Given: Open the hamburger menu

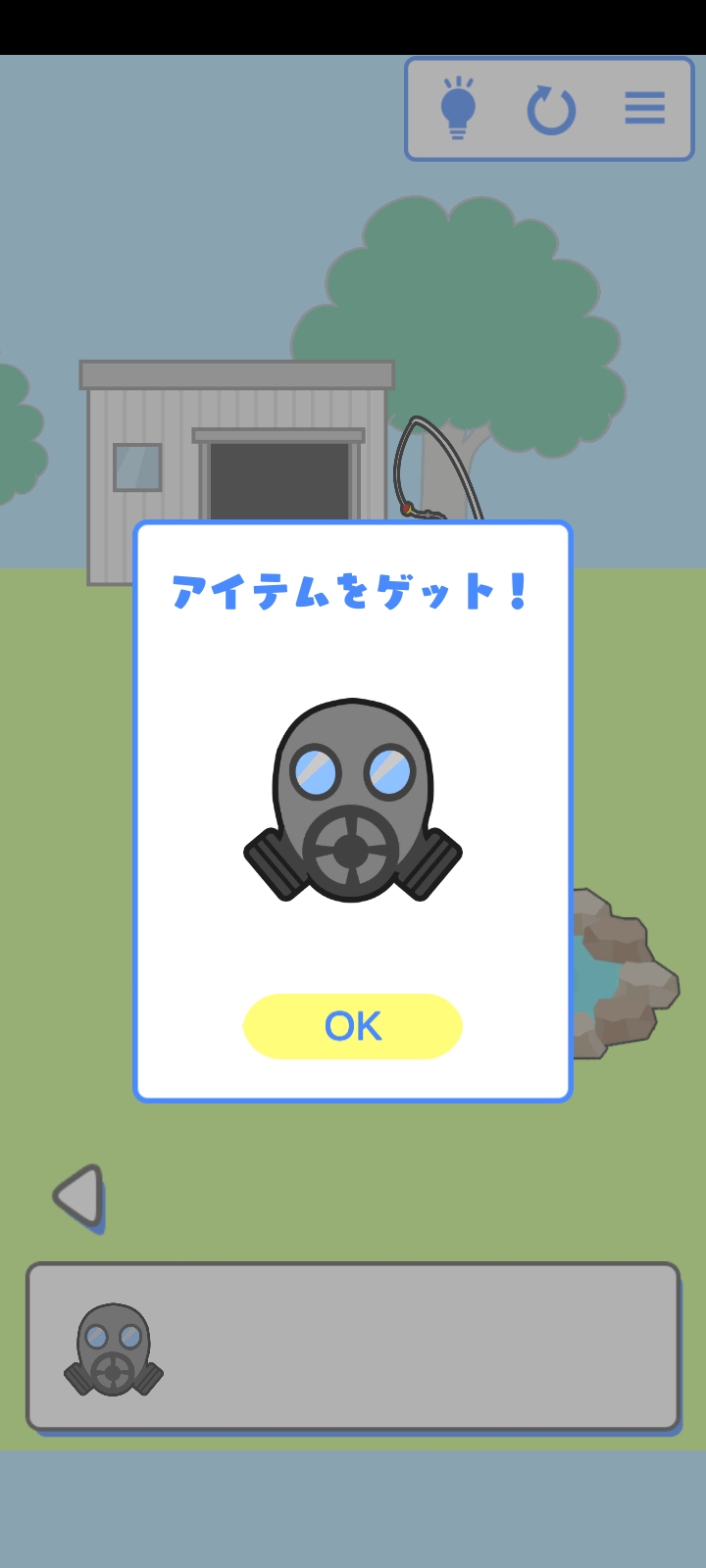Looking at the screenshot, I should click(644, 108).
